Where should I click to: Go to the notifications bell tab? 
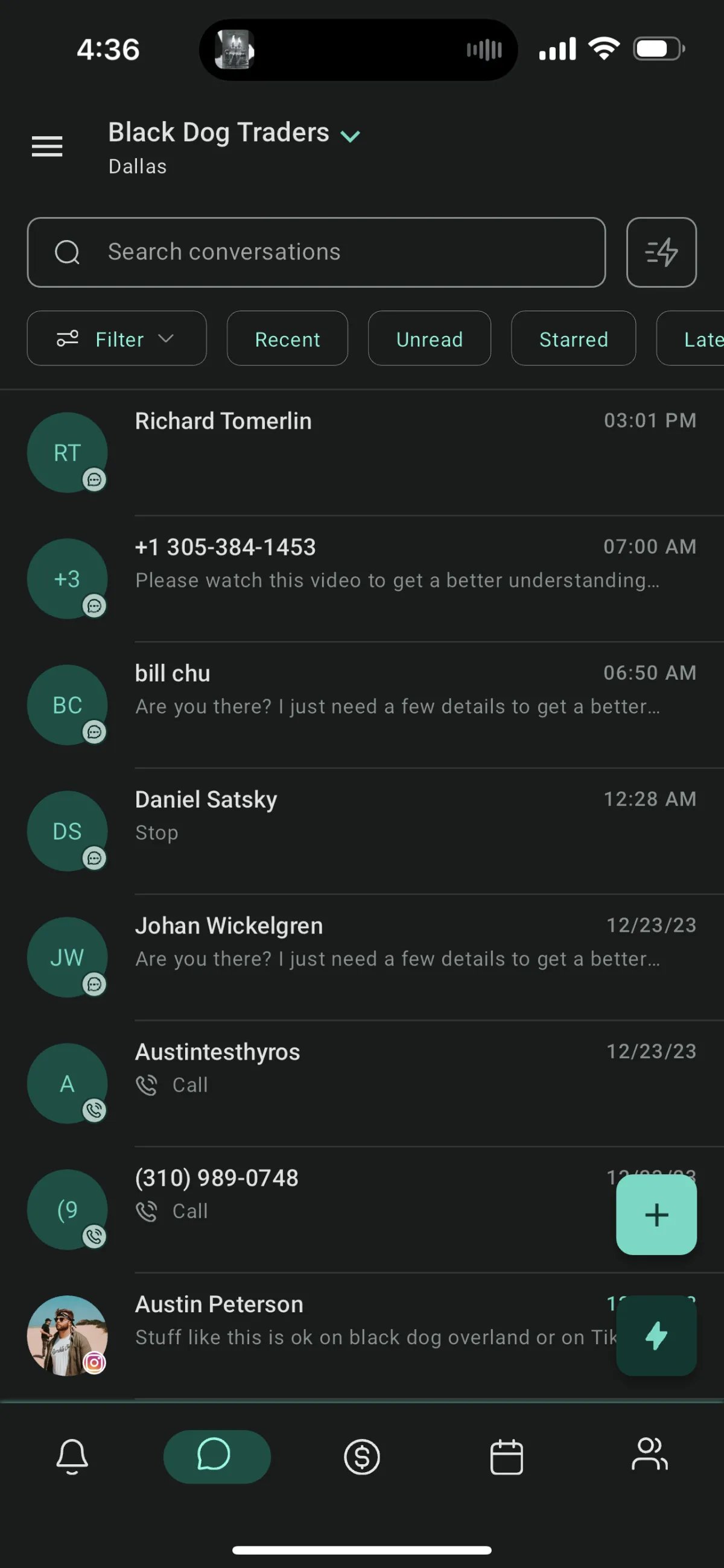(x=72, y=1456)
